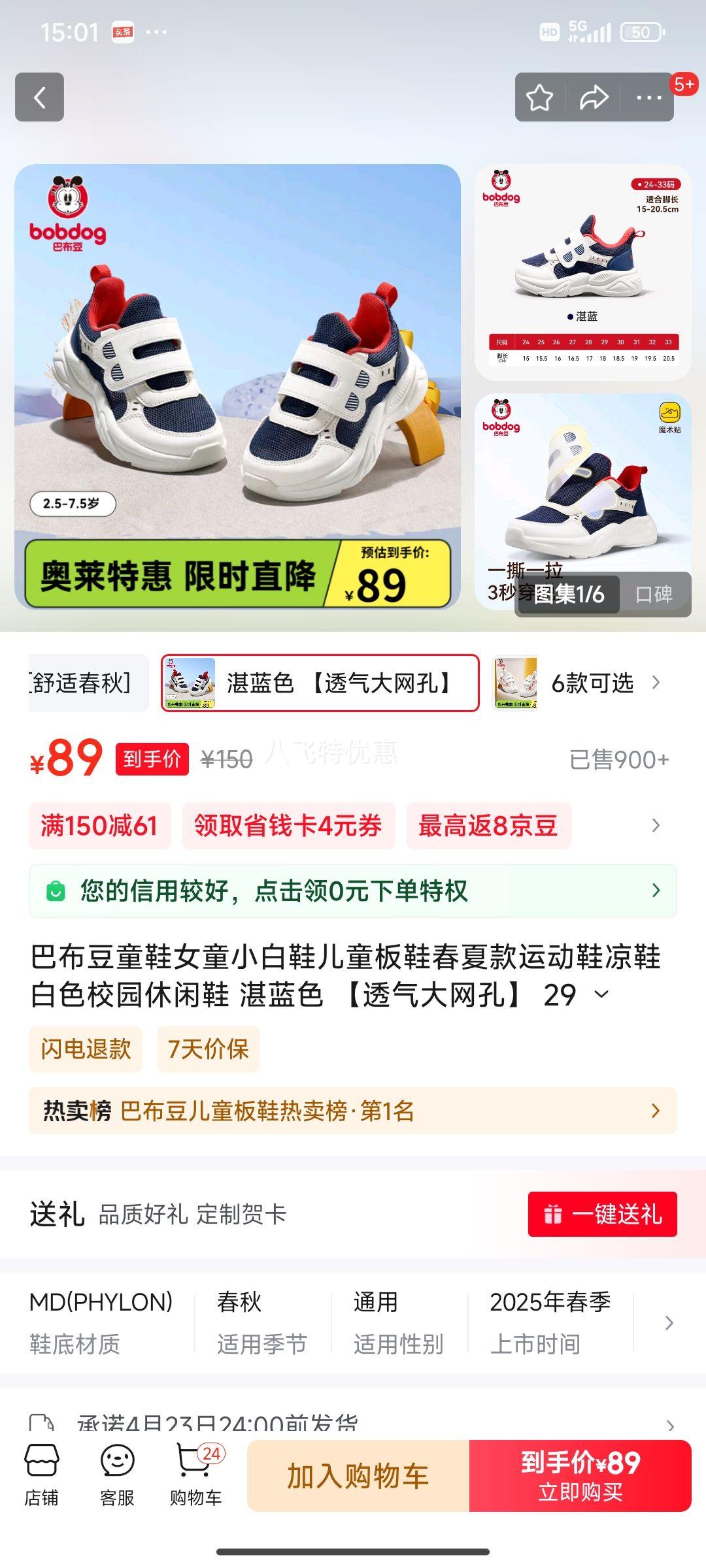
Task: Open the more options menu with 5+ badge
Action: pyautogui.click(x=647, y=97)
